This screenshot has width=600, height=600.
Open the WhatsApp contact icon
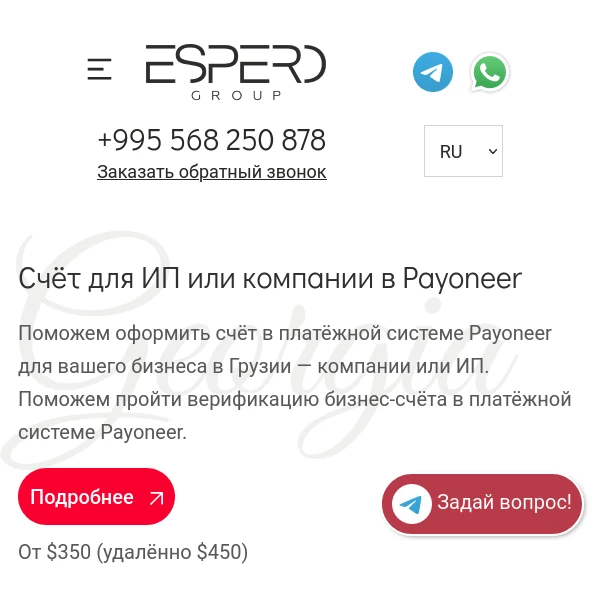pos(490,72)
